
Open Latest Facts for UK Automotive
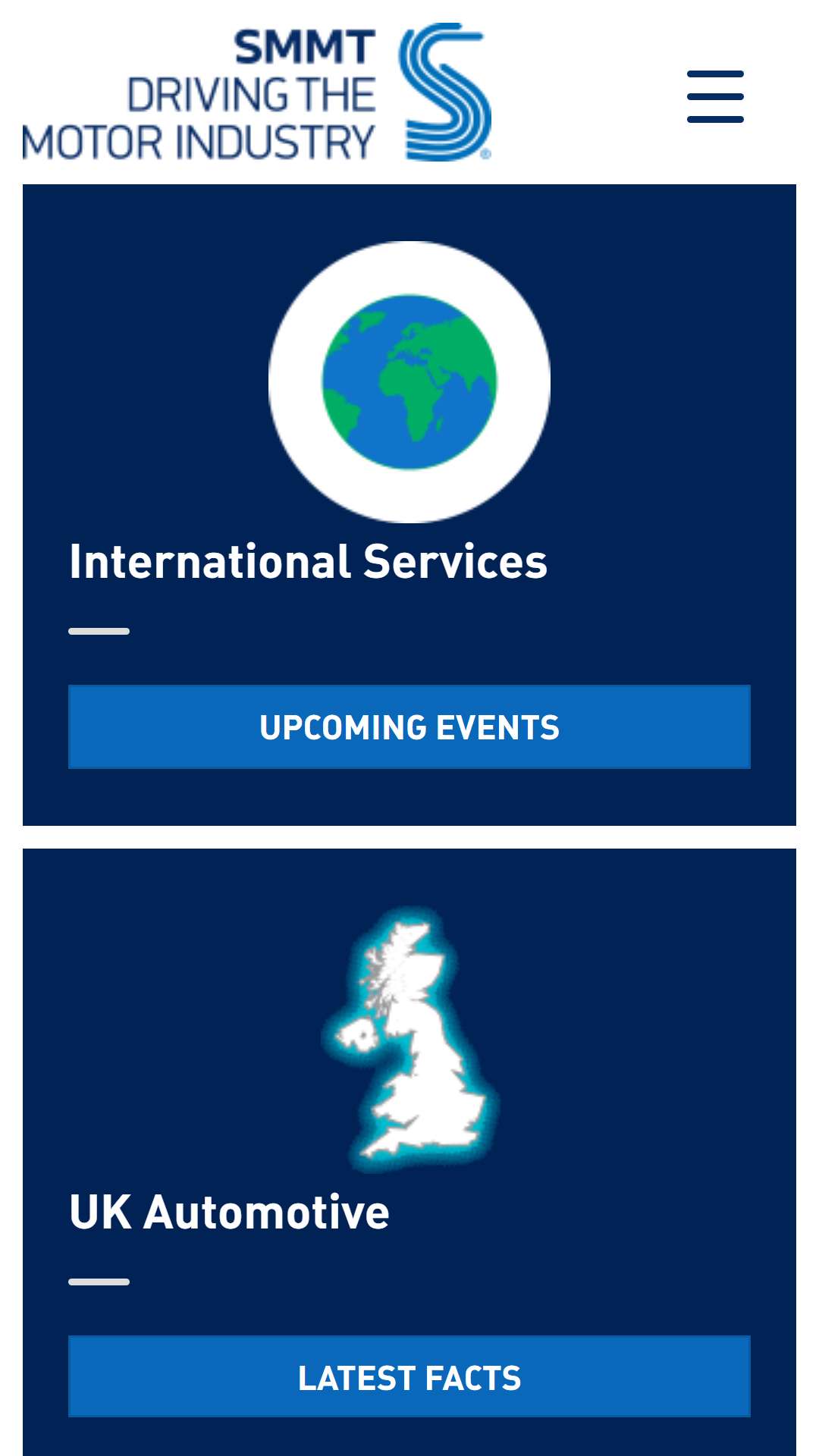(409, 1376)
